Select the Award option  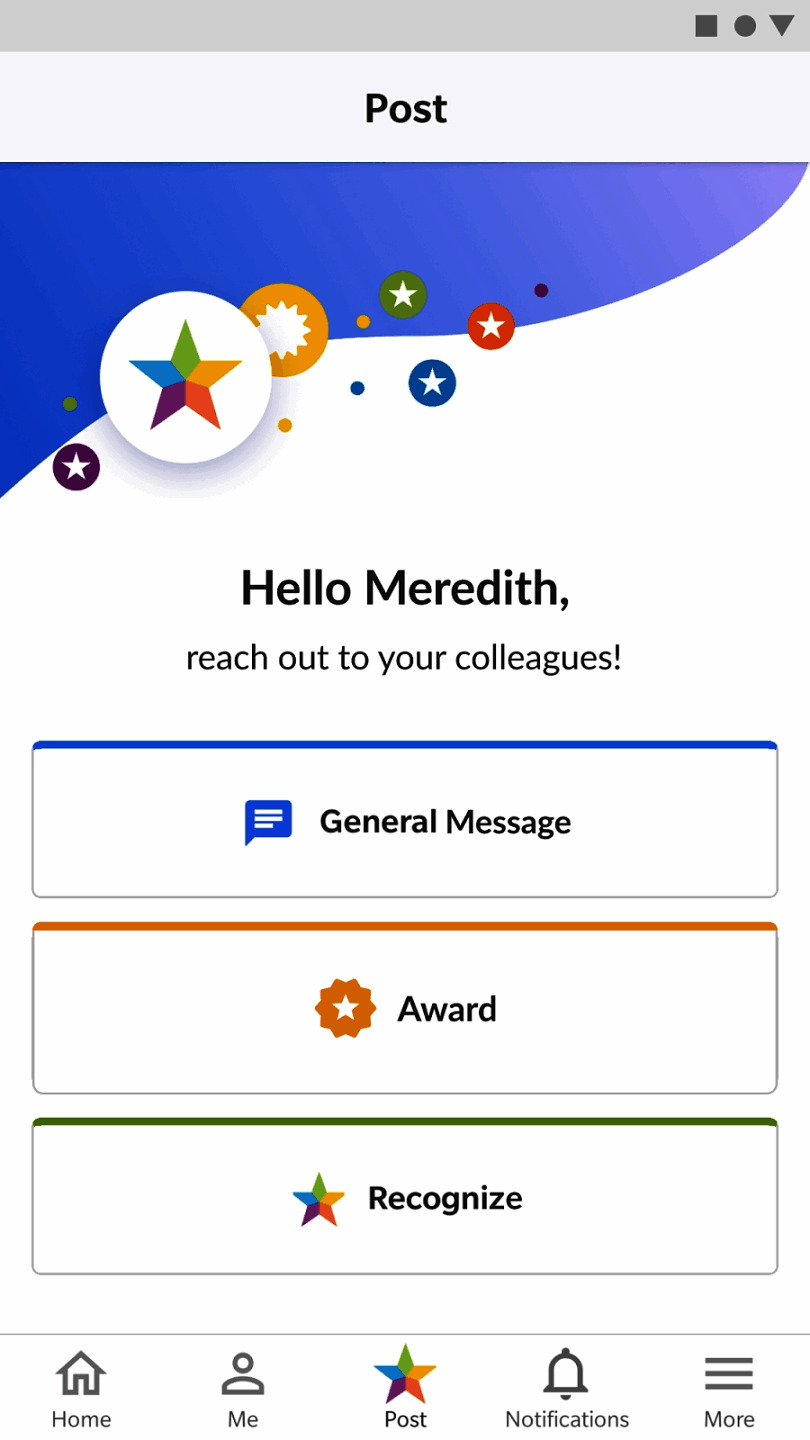[405, 1009]
